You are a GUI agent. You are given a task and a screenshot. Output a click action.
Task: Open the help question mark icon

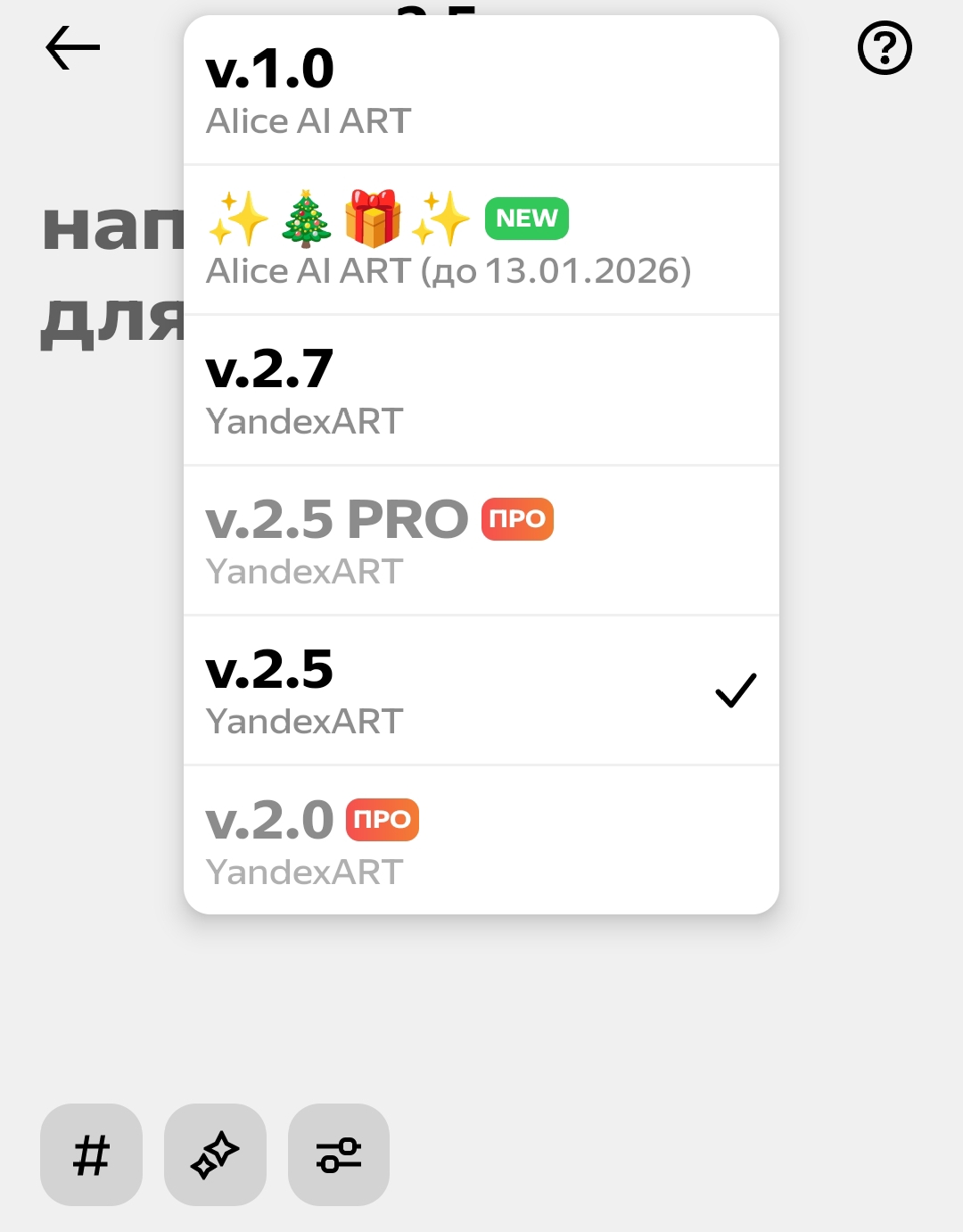pos(885,48)
